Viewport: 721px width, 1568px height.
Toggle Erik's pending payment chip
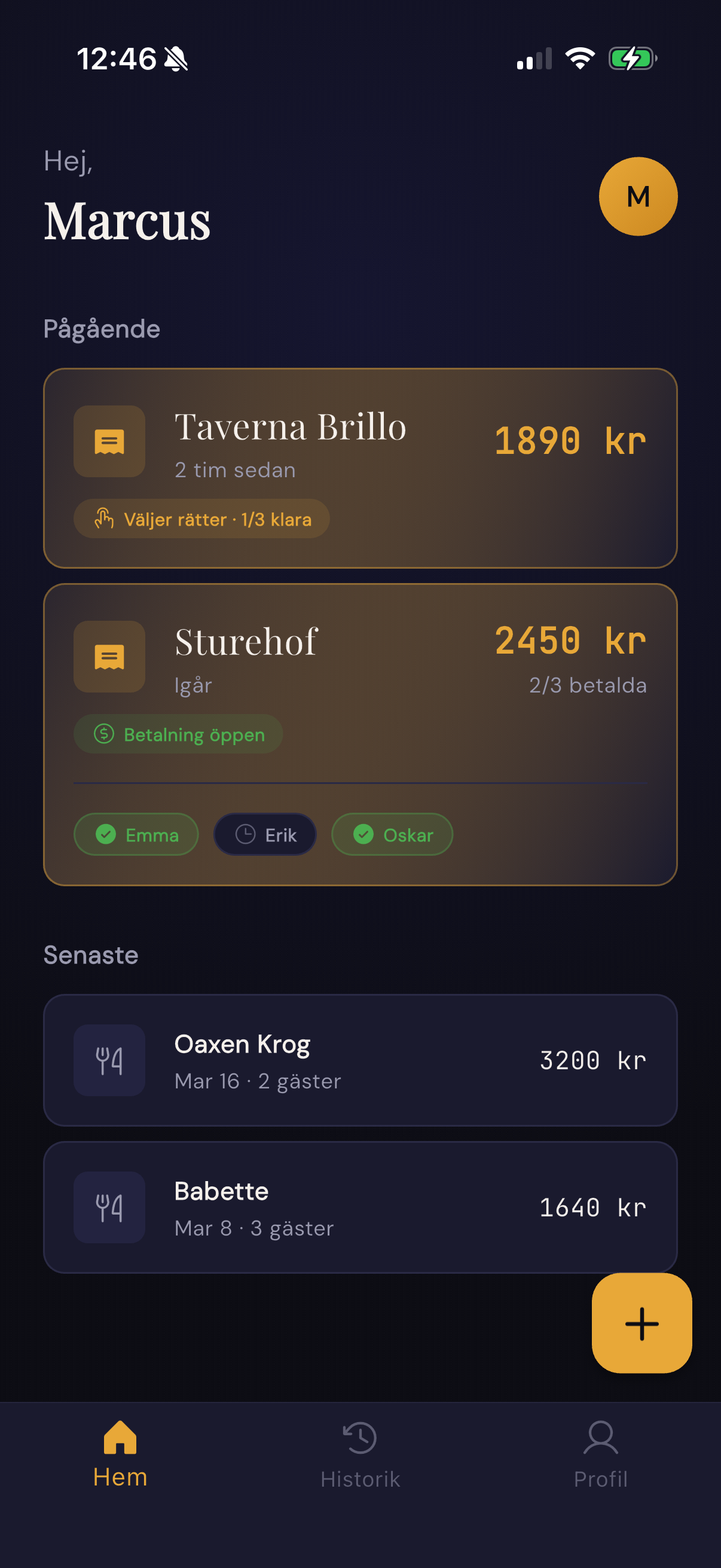[265, 834]
